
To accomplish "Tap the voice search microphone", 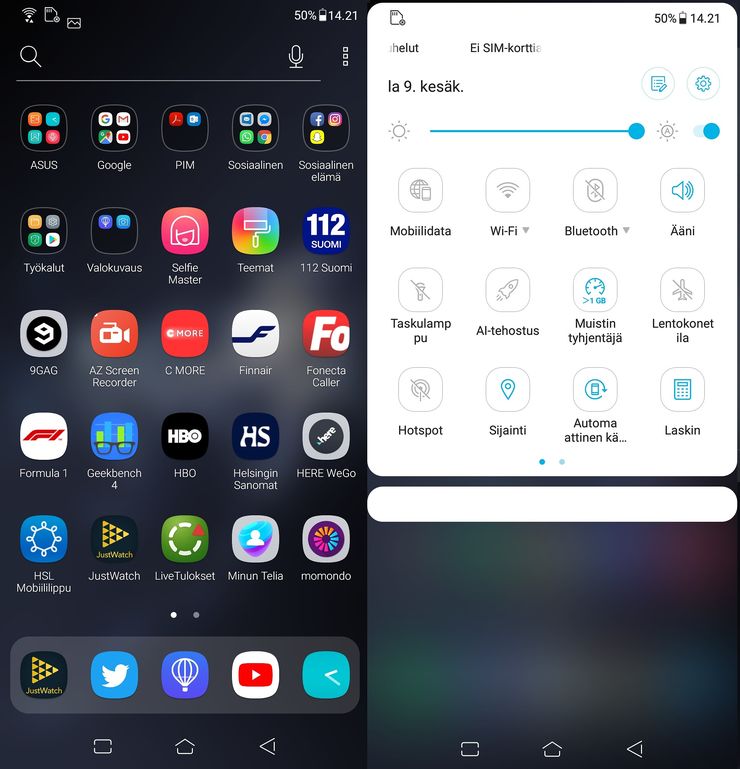I will point(296,57).
